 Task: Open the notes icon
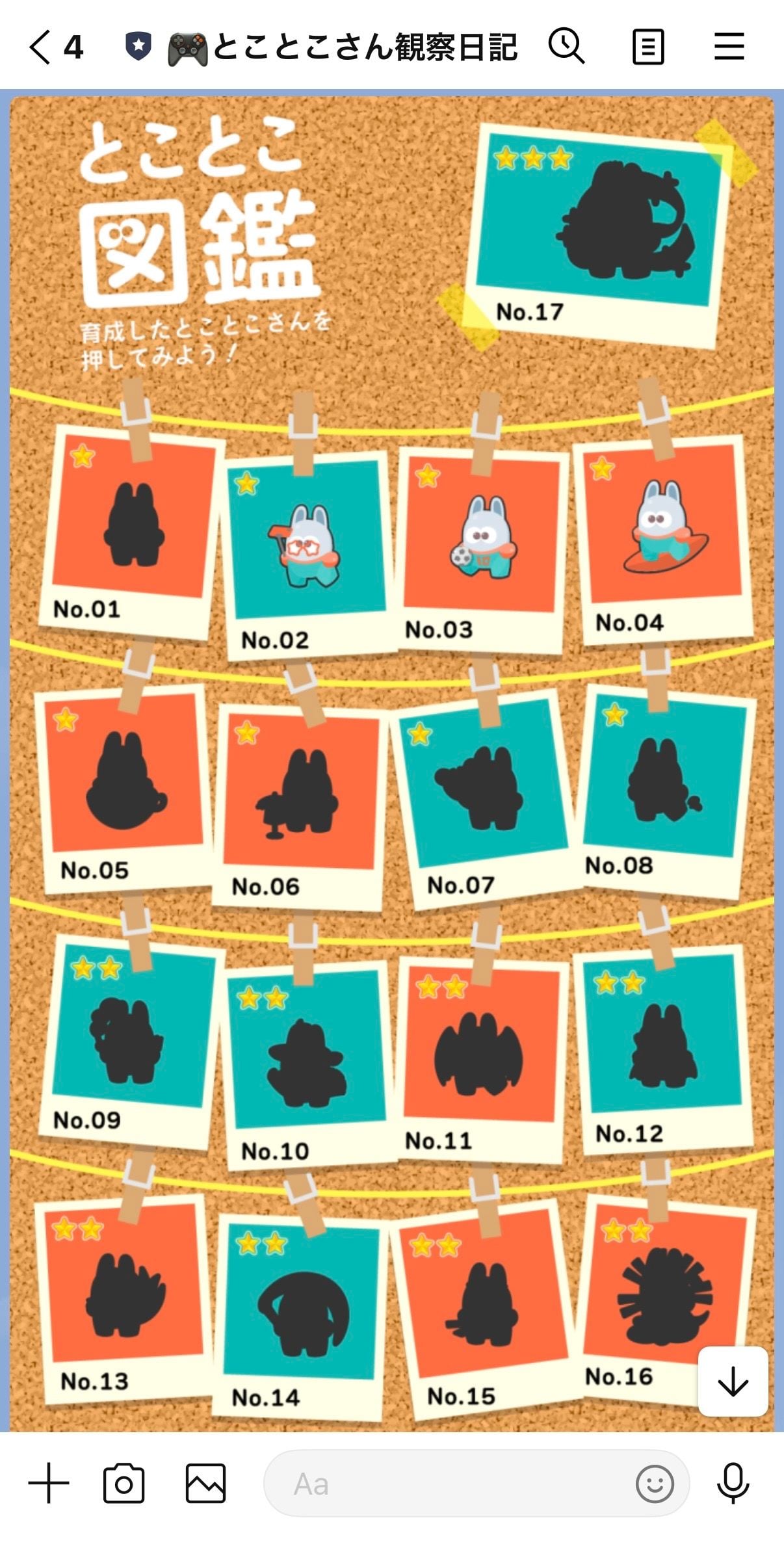point(648,47)
